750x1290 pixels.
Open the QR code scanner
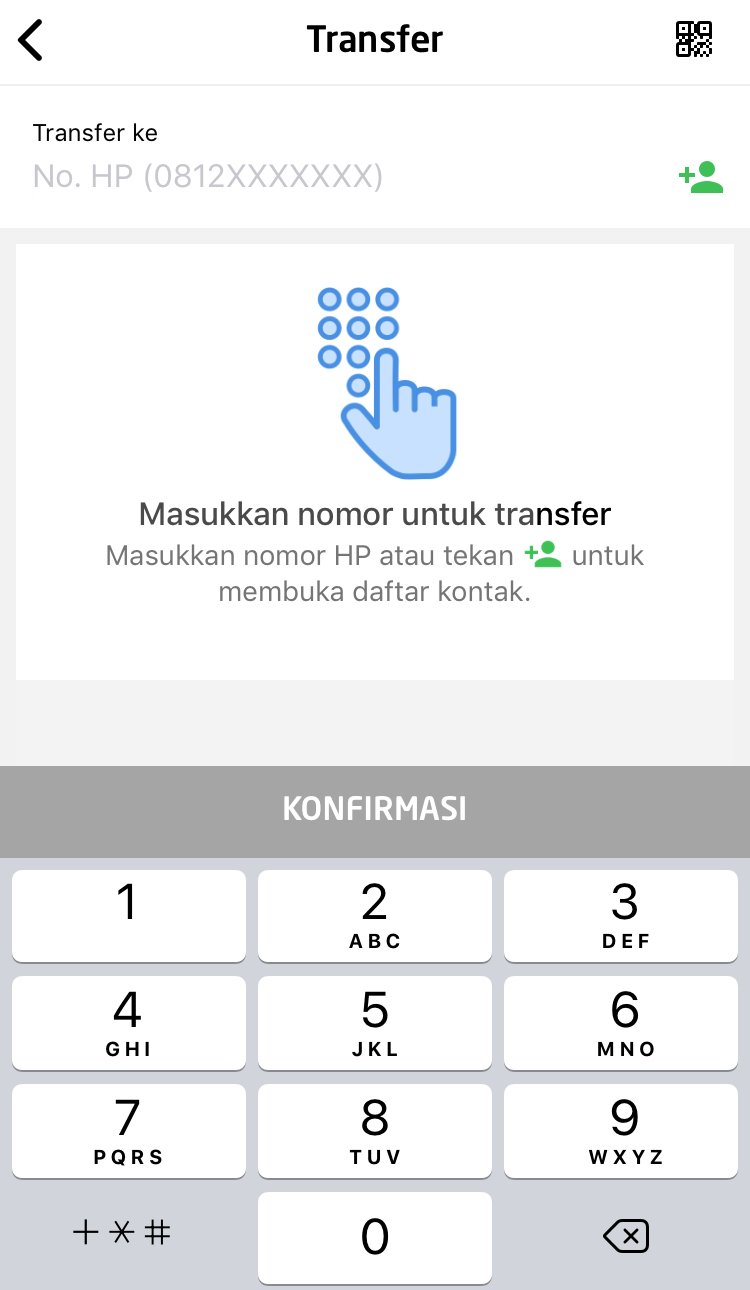694,40
